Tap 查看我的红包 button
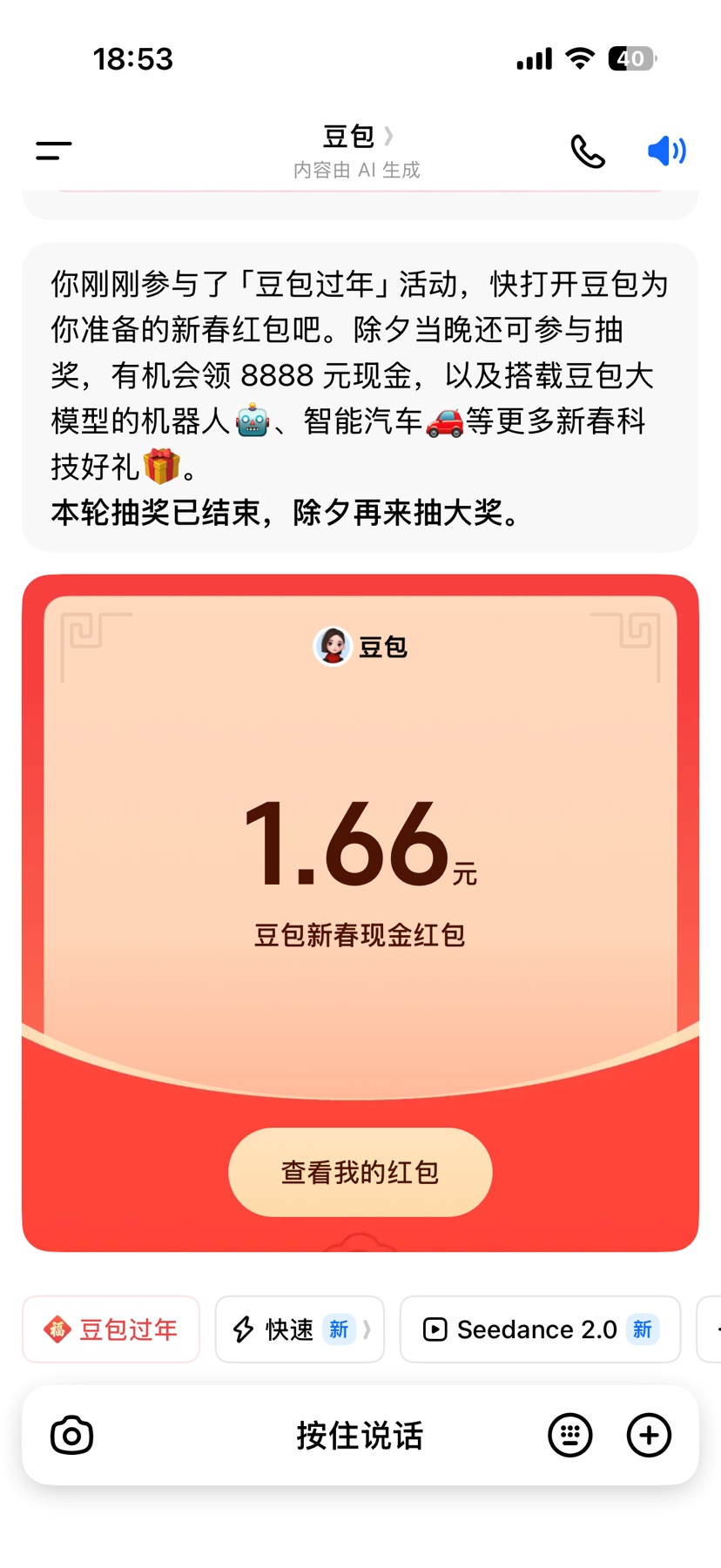The width and height of the screenshot is (721, 1568). [x=360, y=1172]
